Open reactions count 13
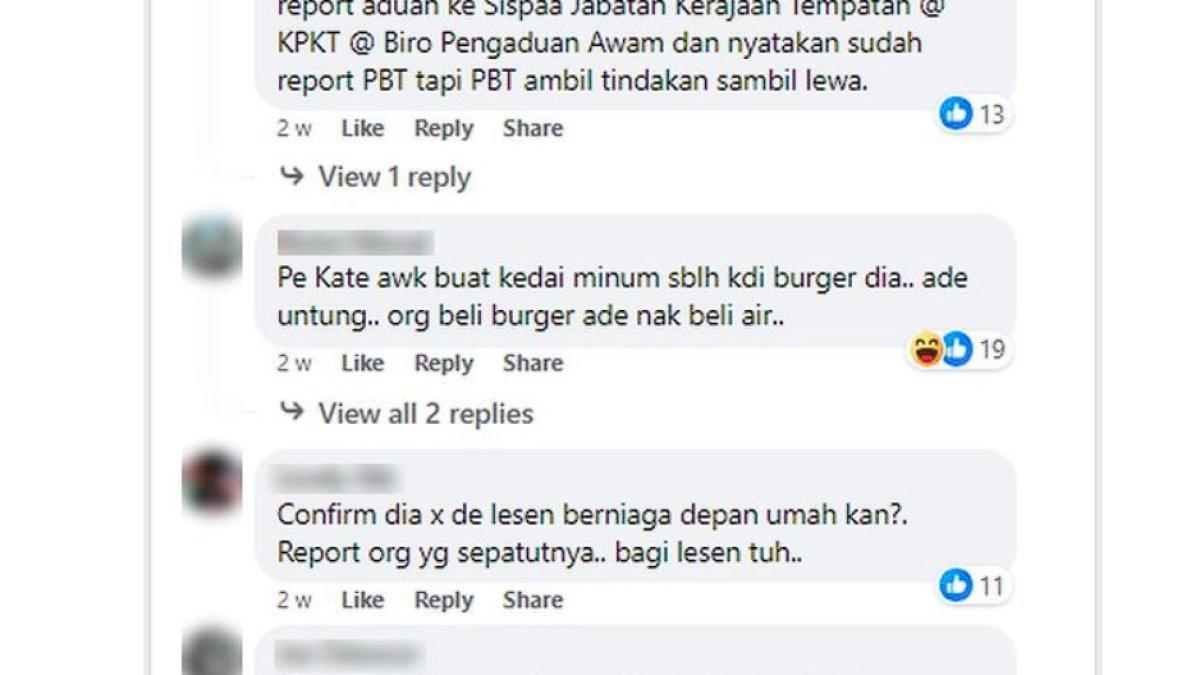The width and height of the screenshot is (1200, 675). coord(974,115)
